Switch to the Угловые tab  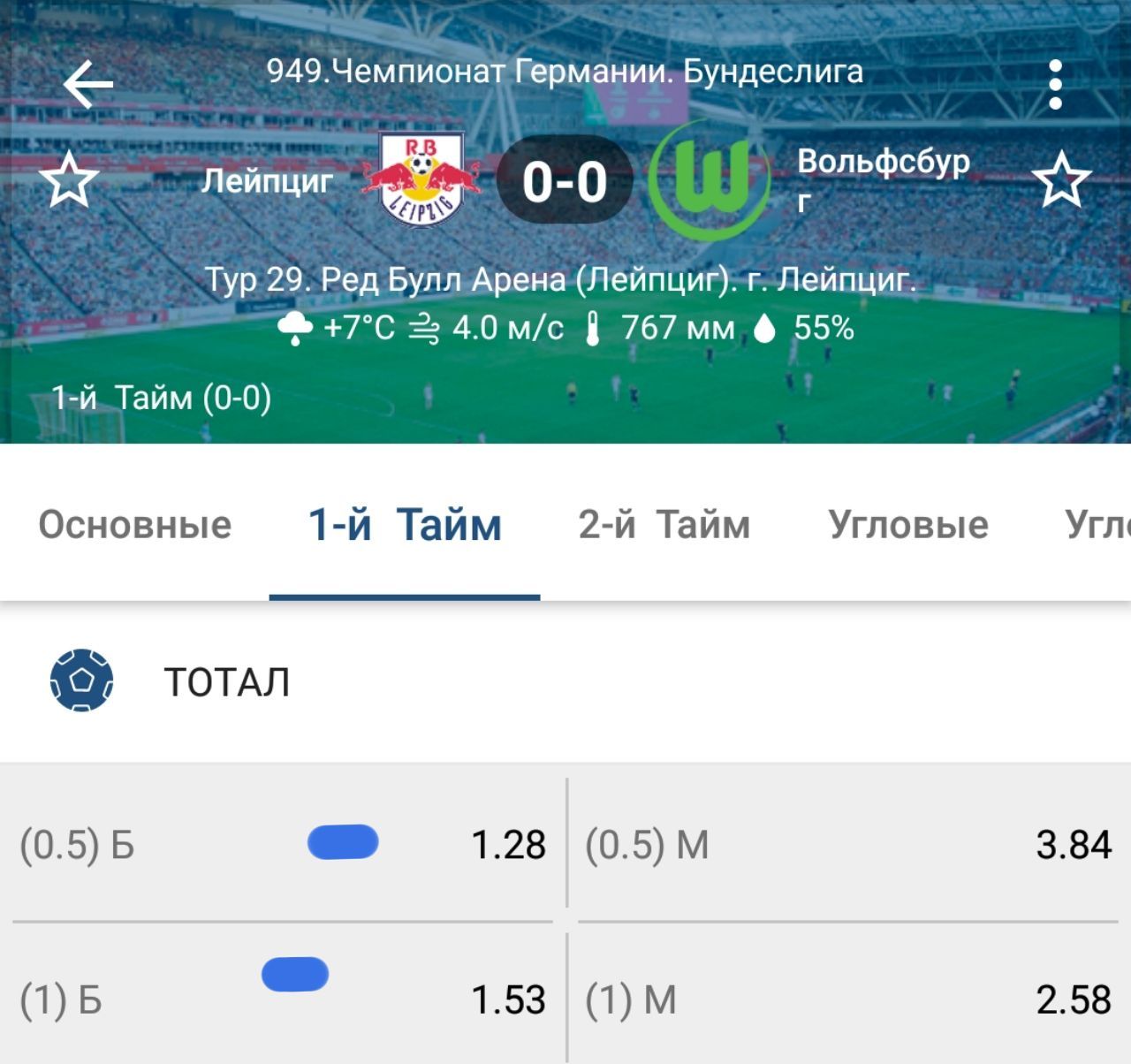tap(908, 525)
